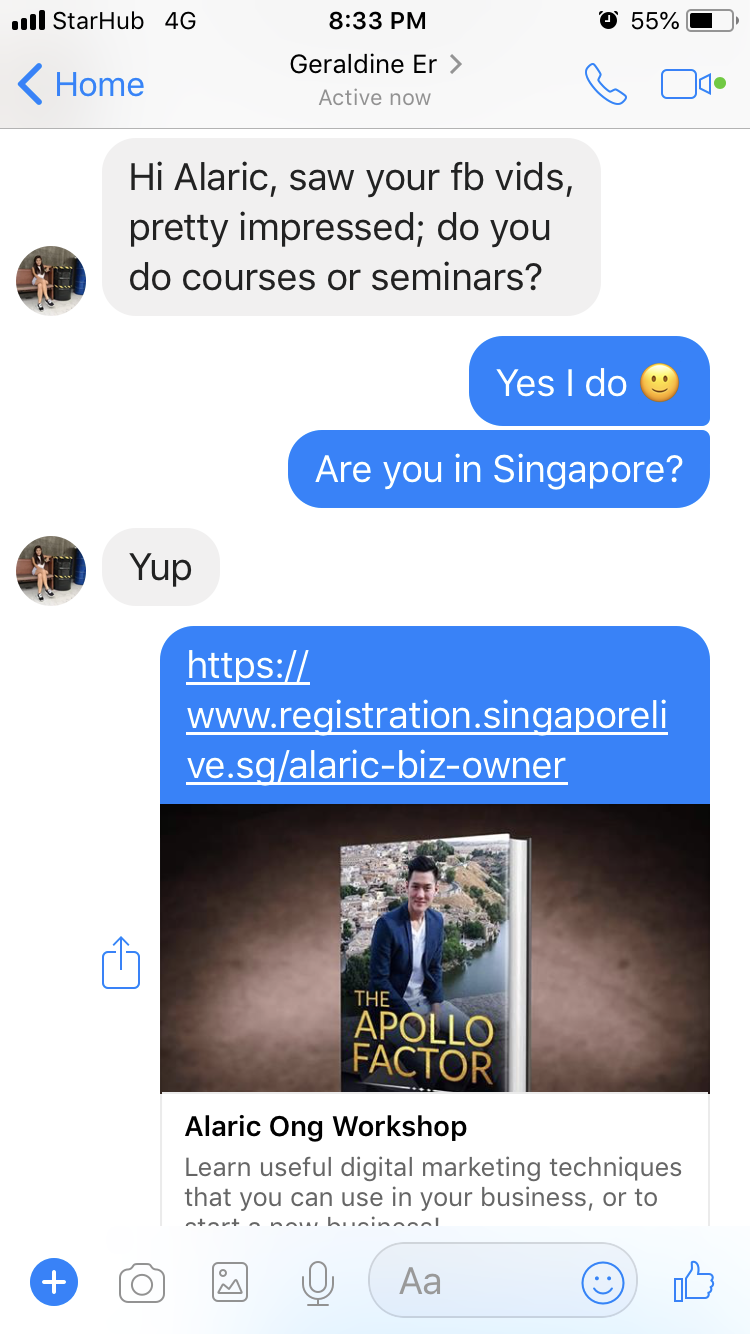Viewport: 750px width, 1334px height.
Task: Record a voice message with the microphone
Action: [x=318, y=1282]
